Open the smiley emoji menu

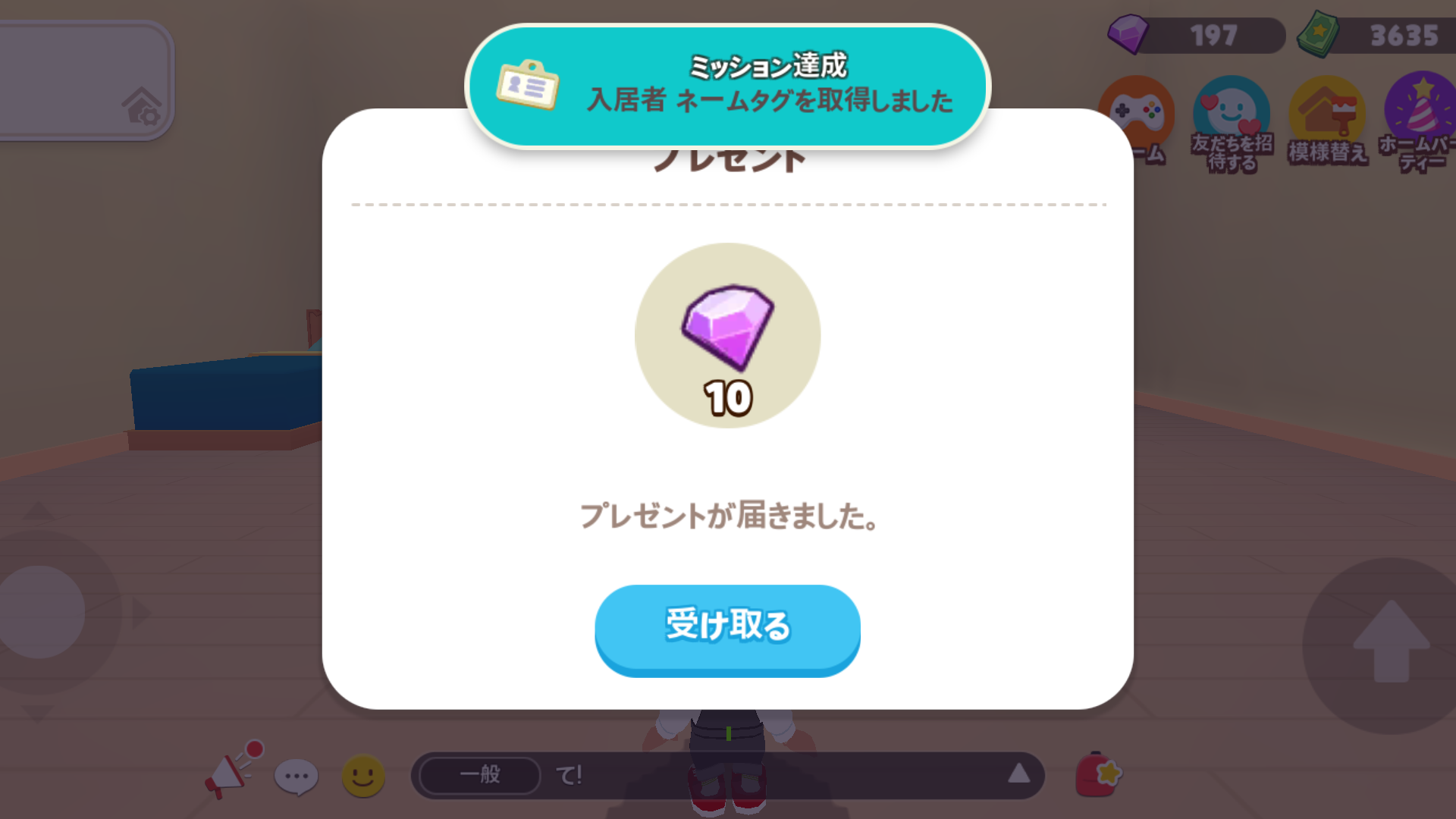pyautogui.click(x=363, y=776)
